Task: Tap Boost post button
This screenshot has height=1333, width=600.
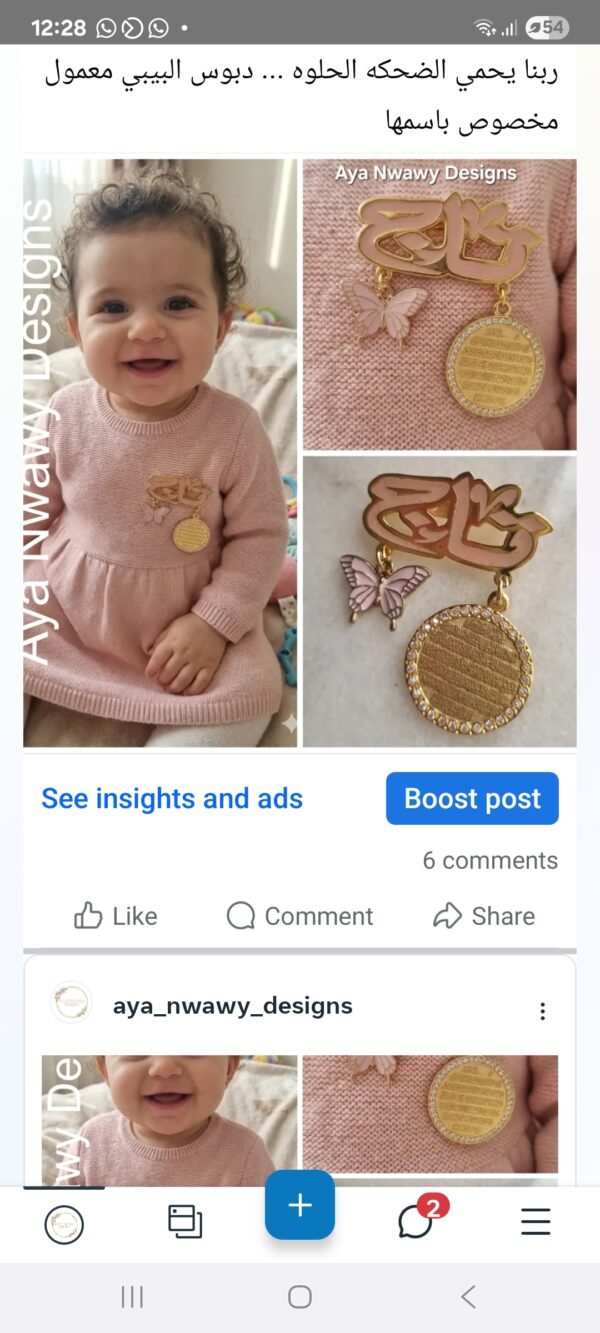Action: (x=472, y=799)
